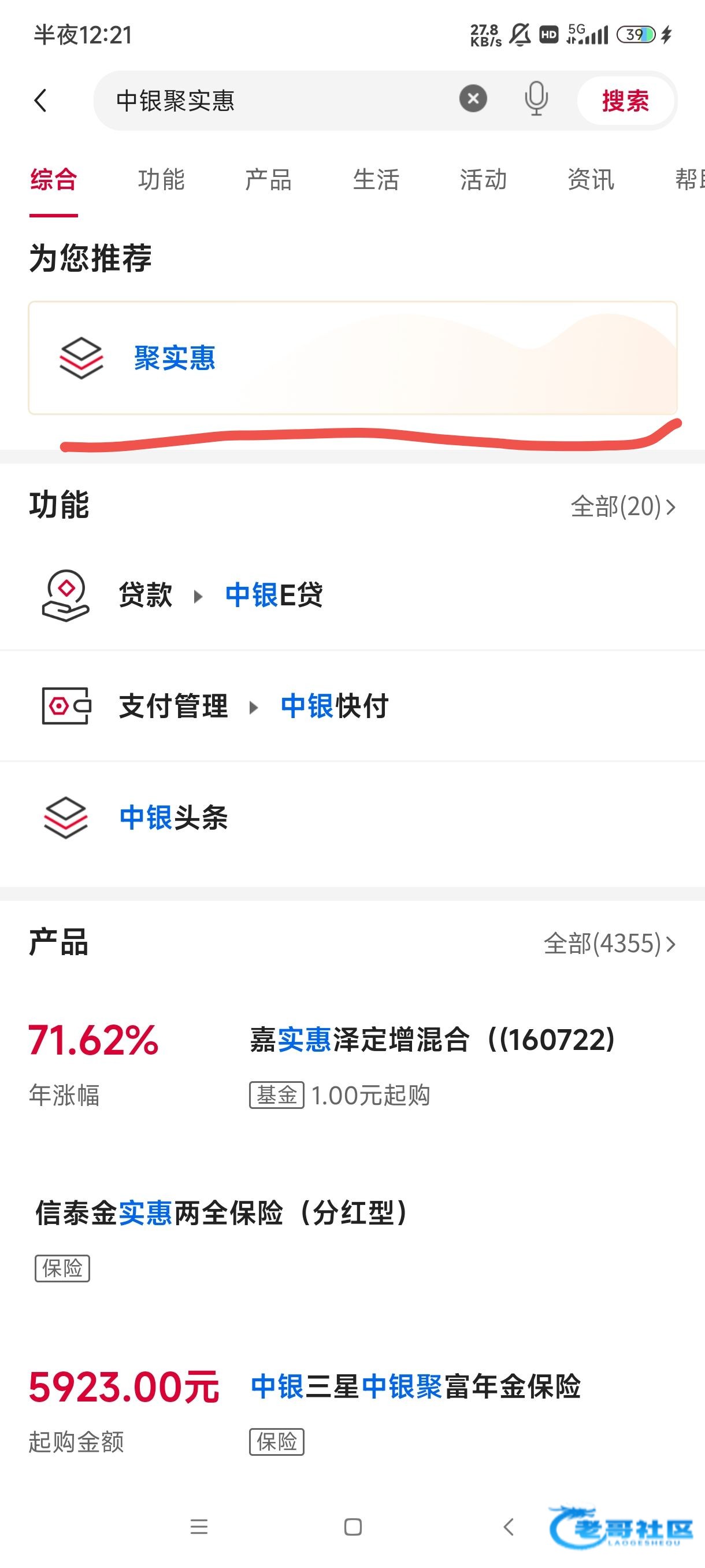This screenshot has width=705, height=1568.
Task: Open the 中银E贷 loan function
Action: click(x=274, y=595)
